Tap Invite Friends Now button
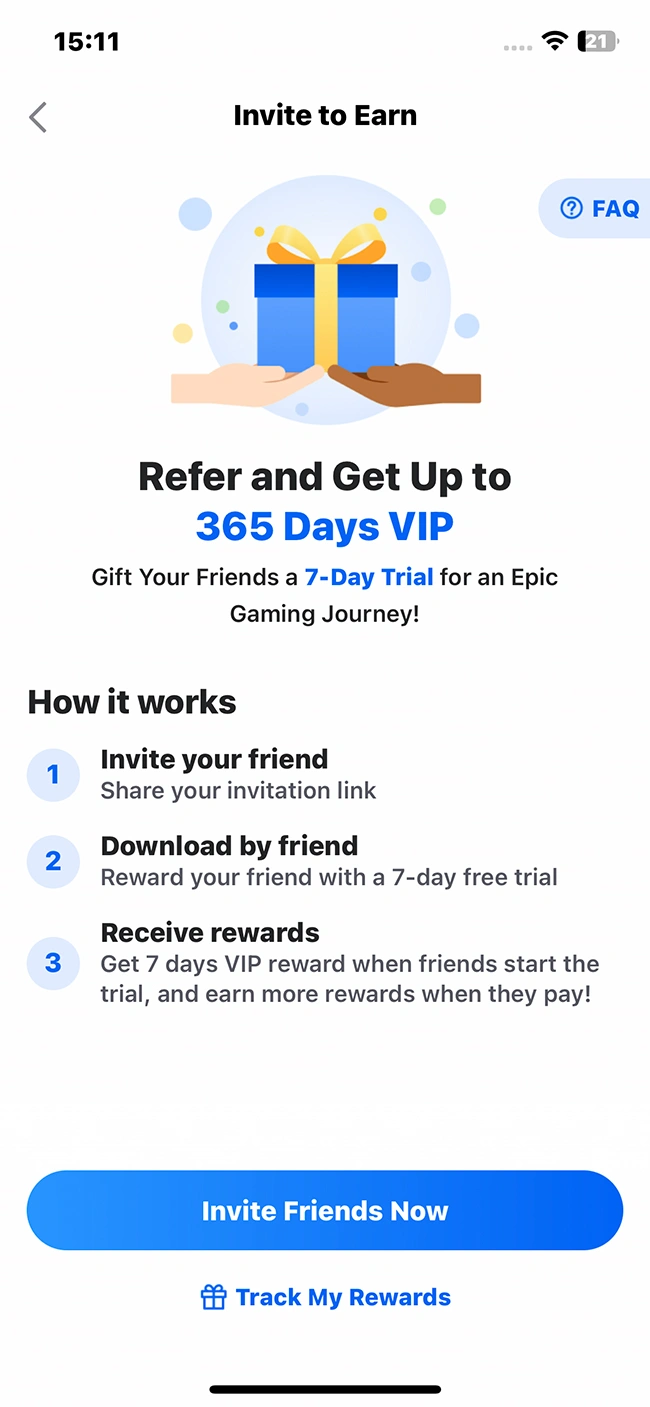 click(325, 1210)
